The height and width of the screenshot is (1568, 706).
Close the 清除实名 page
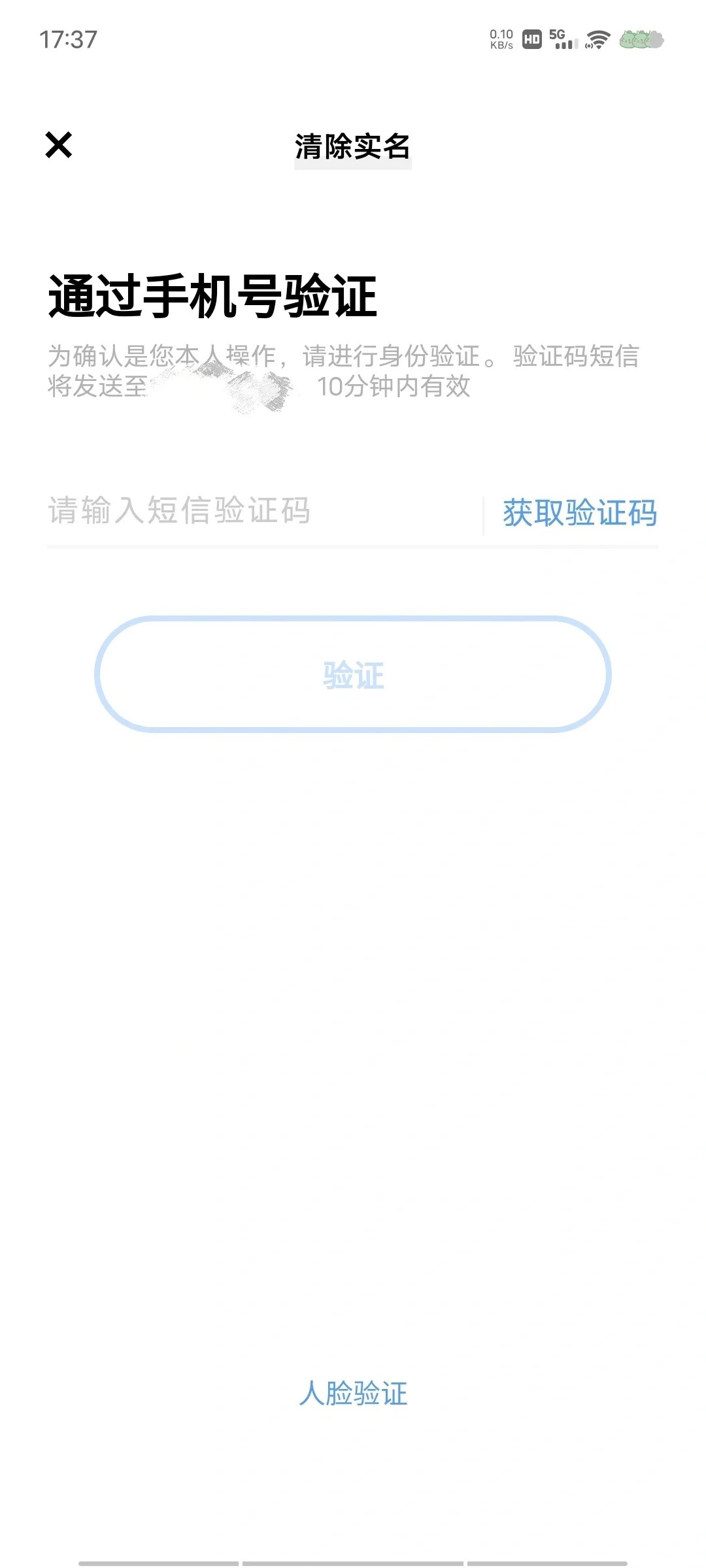click(59, 145)
